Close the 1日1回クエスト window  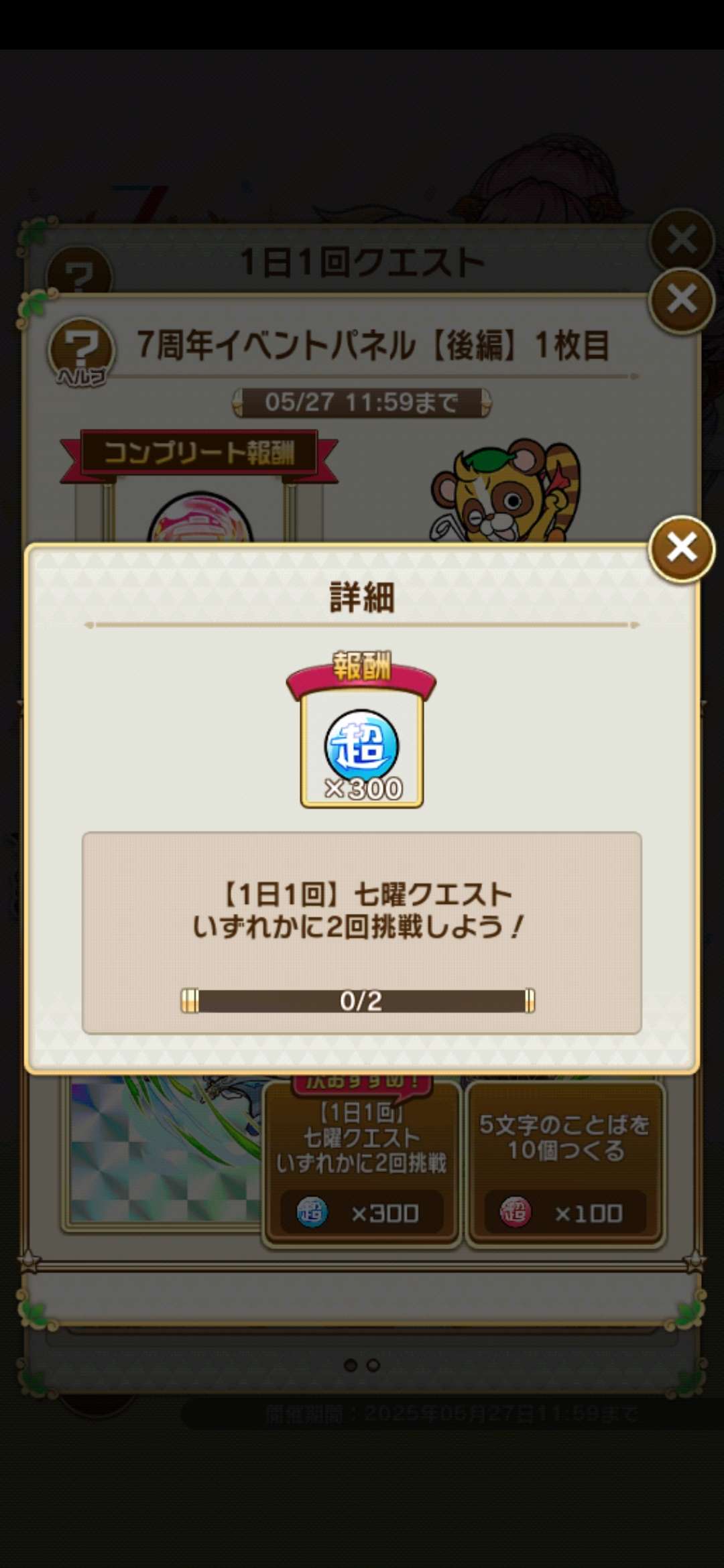(682, 239)
